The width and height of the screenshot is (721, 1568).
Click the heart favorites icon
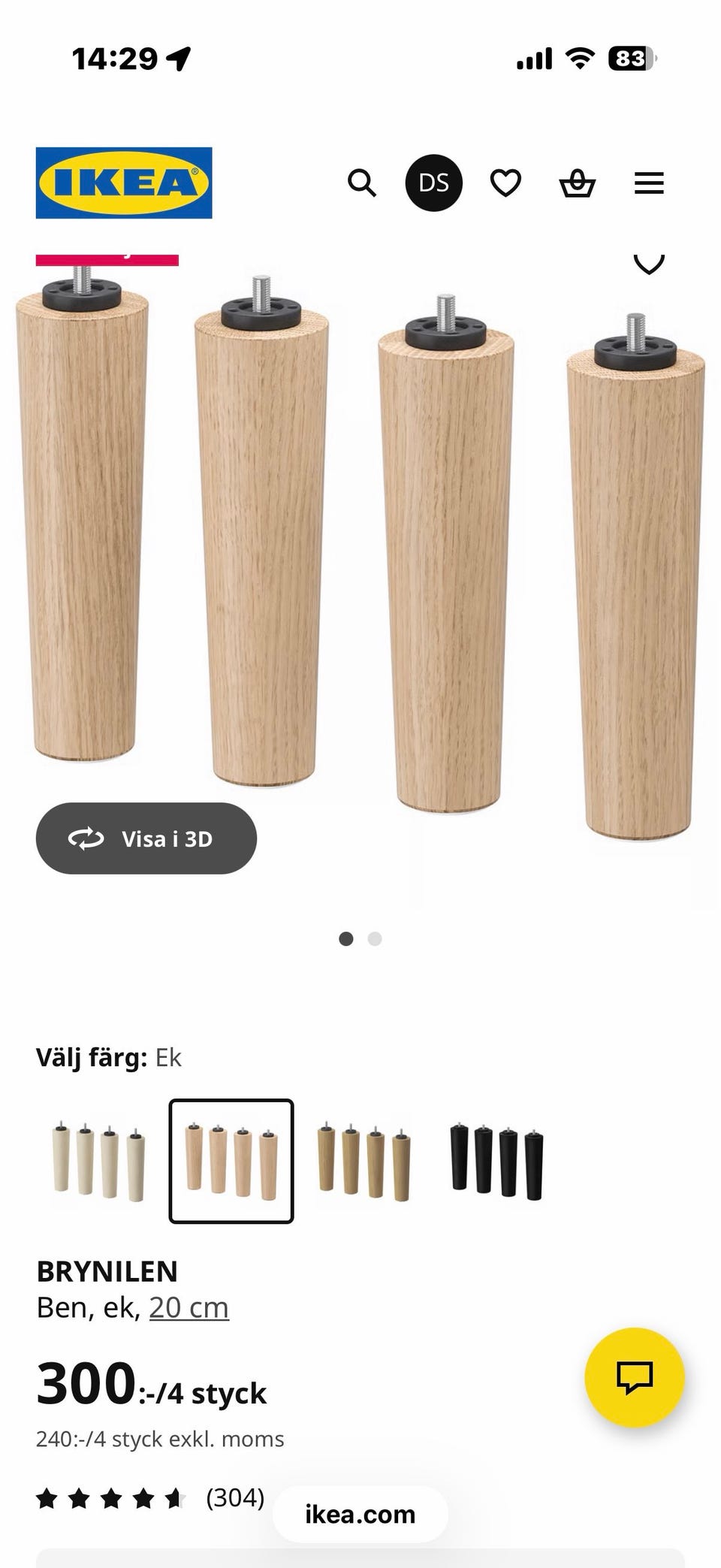tap(506, 183)
